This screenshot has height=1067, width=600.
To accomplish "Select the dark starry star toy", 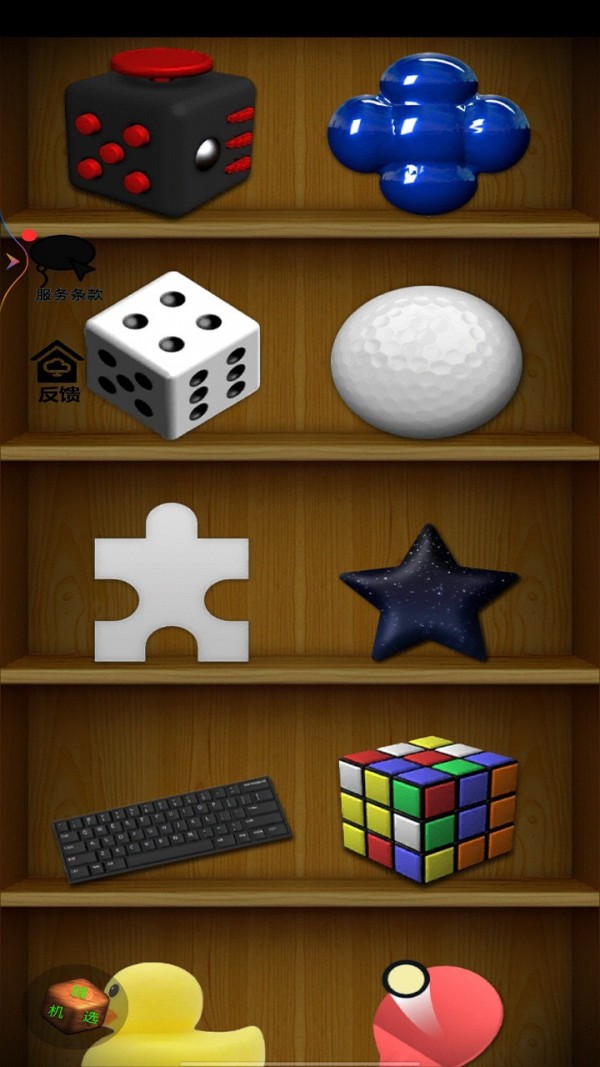I will pos(429,592).
